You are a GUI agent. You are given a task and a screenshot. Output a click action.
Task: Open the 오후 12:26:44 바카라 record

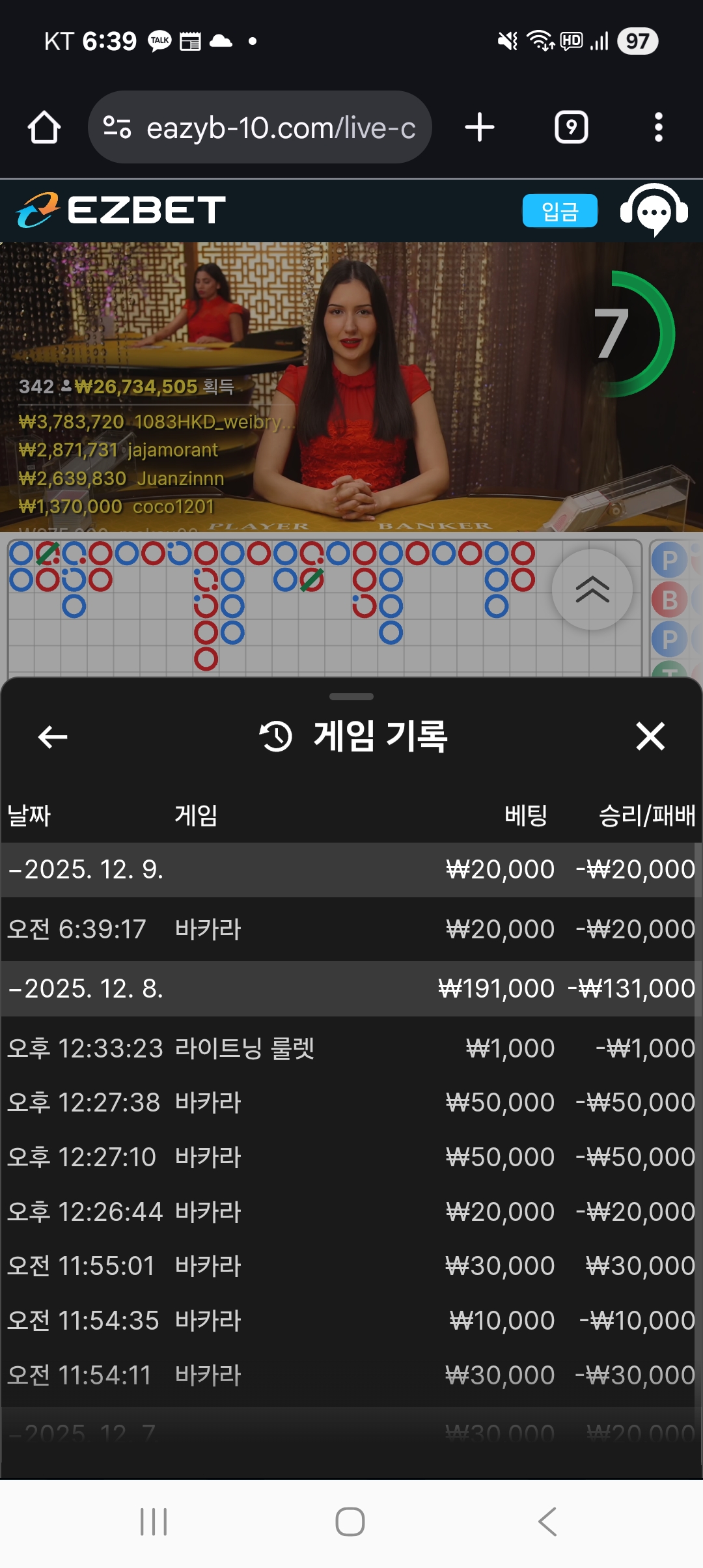(351, 1212)
